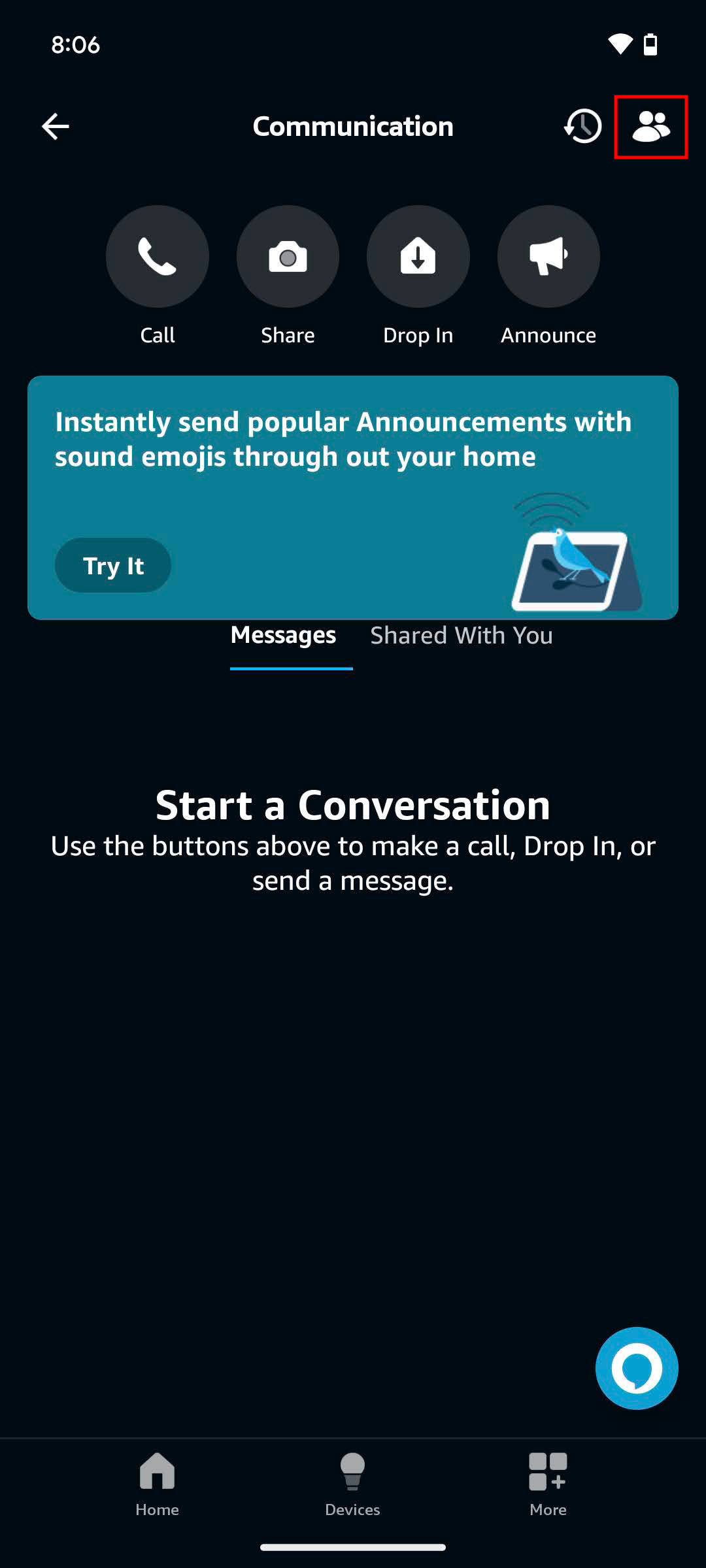Viewport: 706px width, 1568px height.
Task: Make an Announcement
Action: point(548,257)
